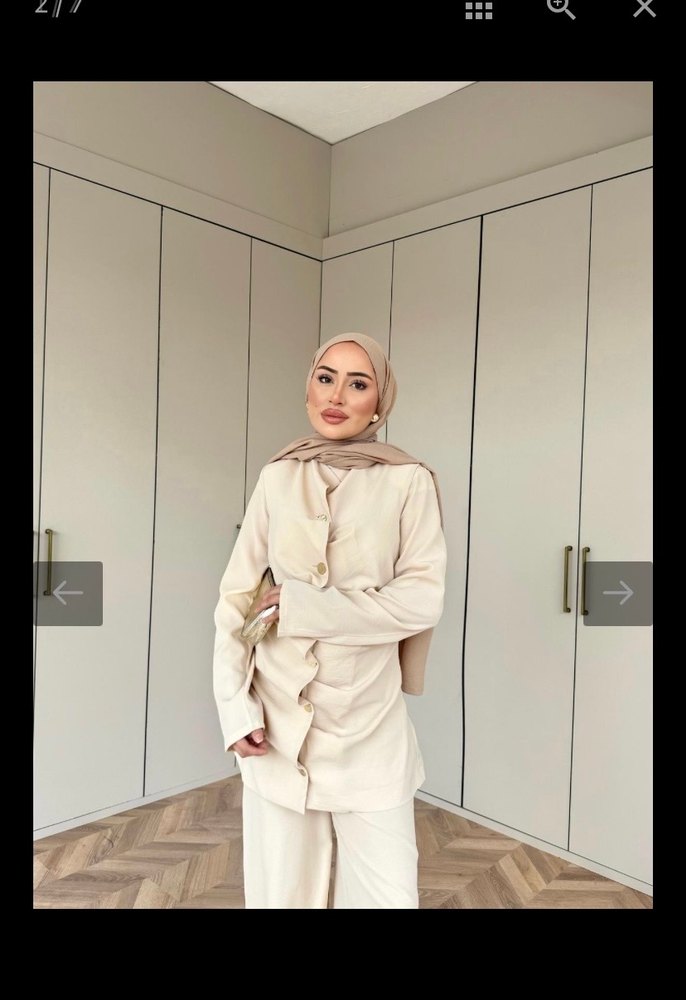The image size is (686, 1000).
Task: Zoom in on the image
Action: click(x=561, y=8)
